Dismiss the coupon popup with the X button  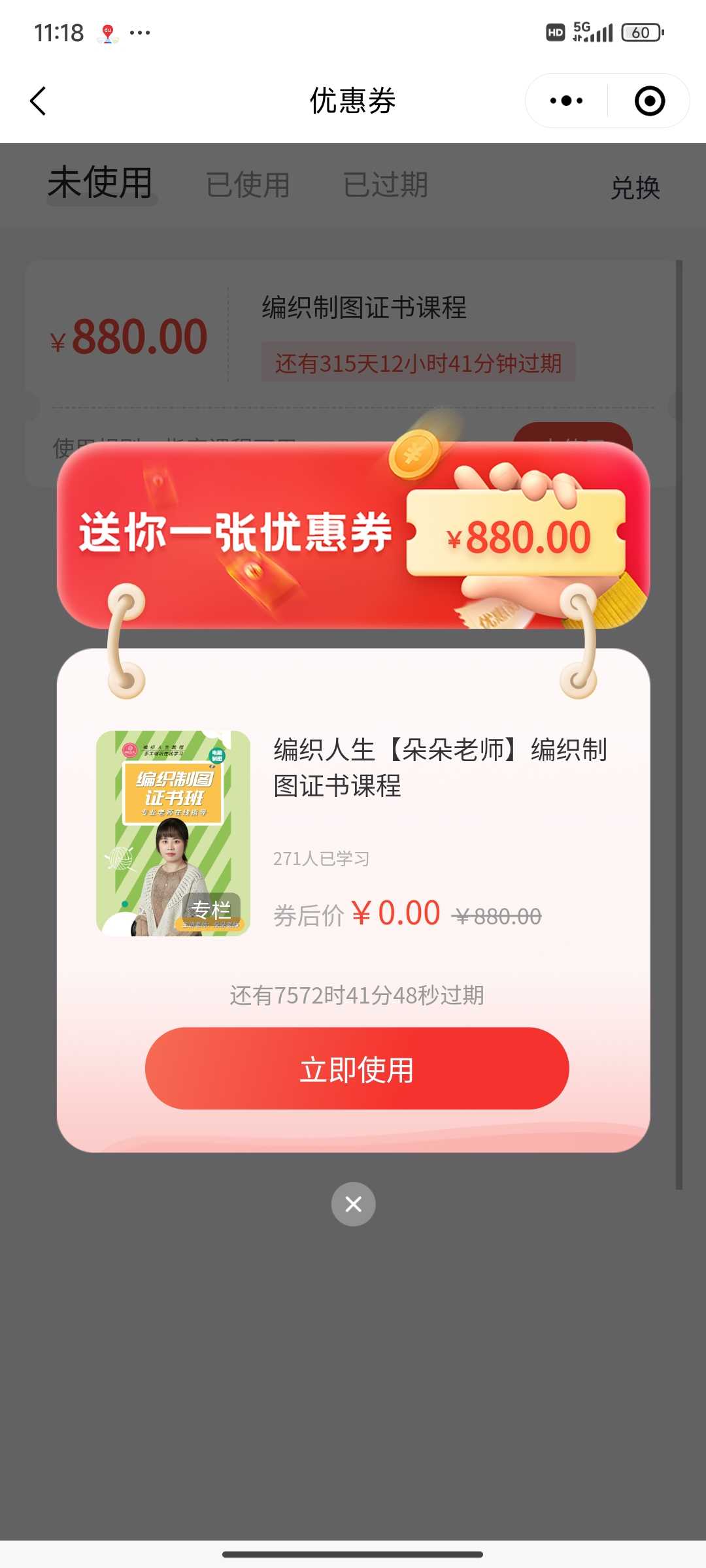(353, 1204)
